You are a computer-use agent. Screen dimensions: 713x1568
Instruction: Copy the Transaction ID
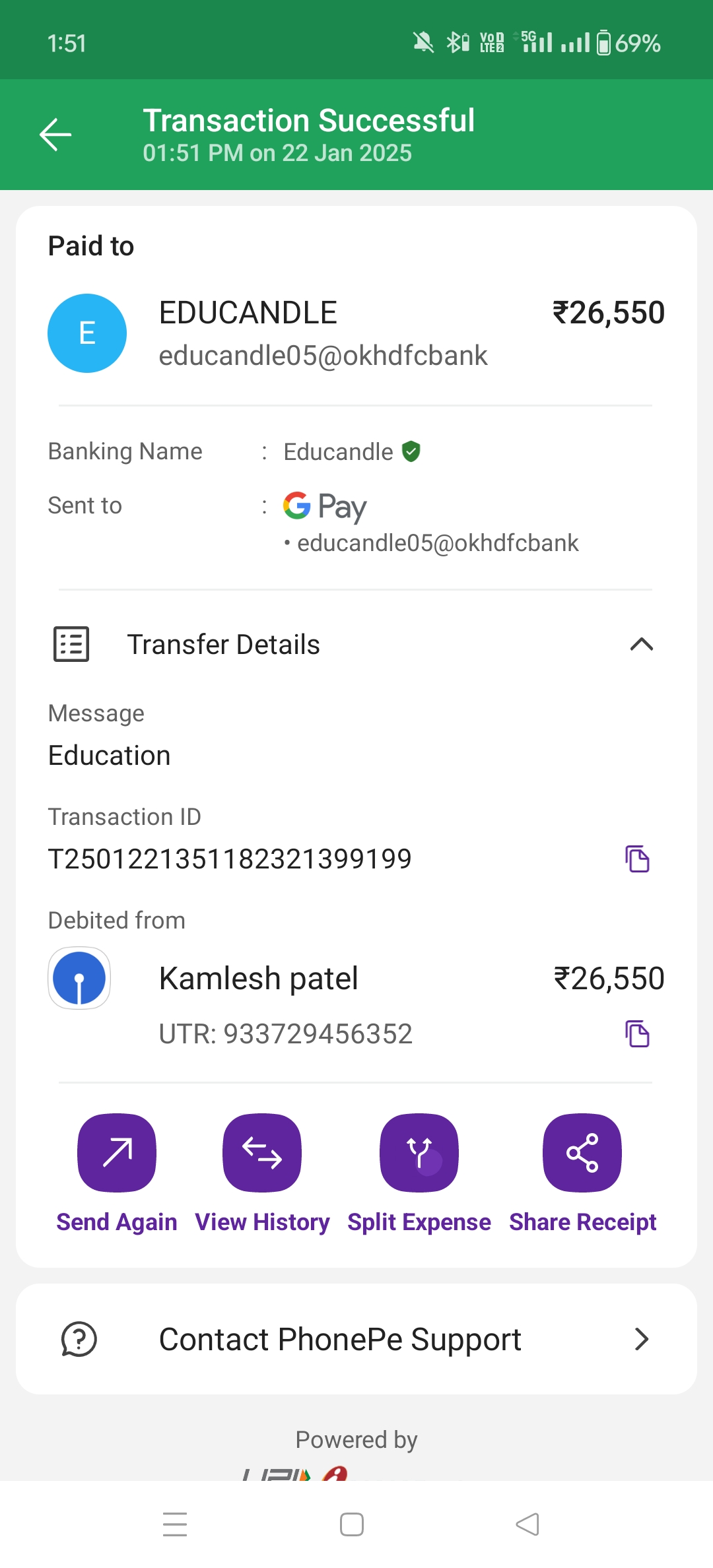point(637,859)
